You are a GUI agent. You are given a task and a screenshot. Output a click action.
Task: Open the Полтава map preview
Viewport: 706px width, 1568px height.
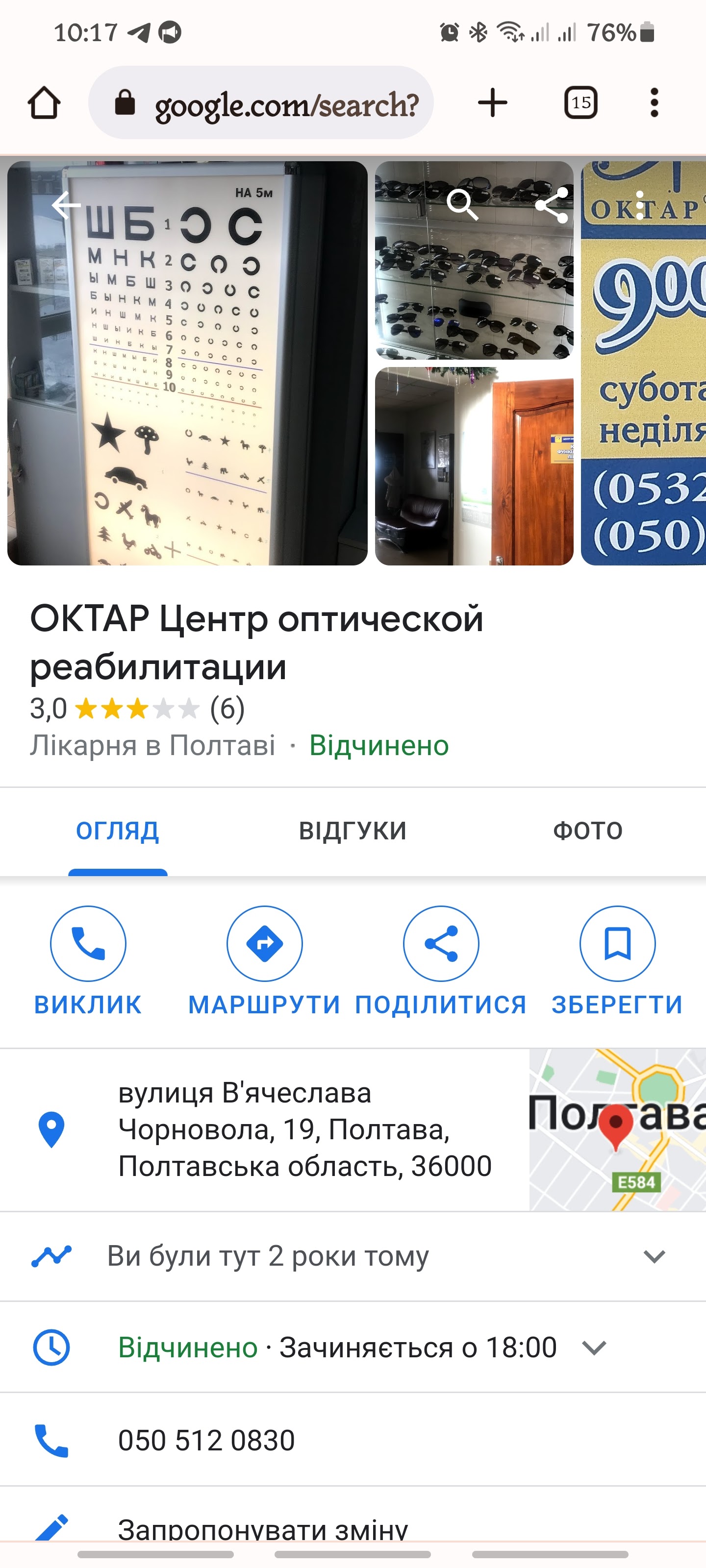coord(616,1129)
